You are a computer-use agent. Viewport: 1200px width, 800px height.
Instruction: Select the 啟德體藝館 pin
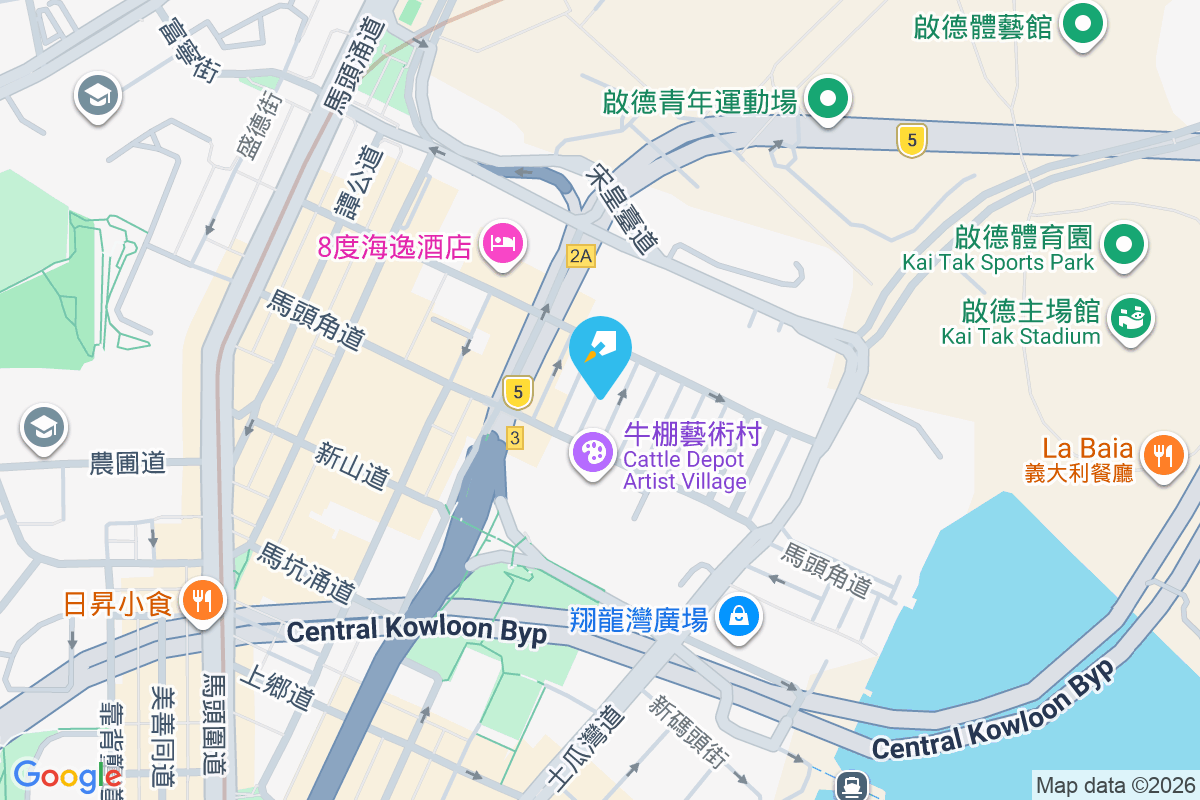click(1081, 23)
